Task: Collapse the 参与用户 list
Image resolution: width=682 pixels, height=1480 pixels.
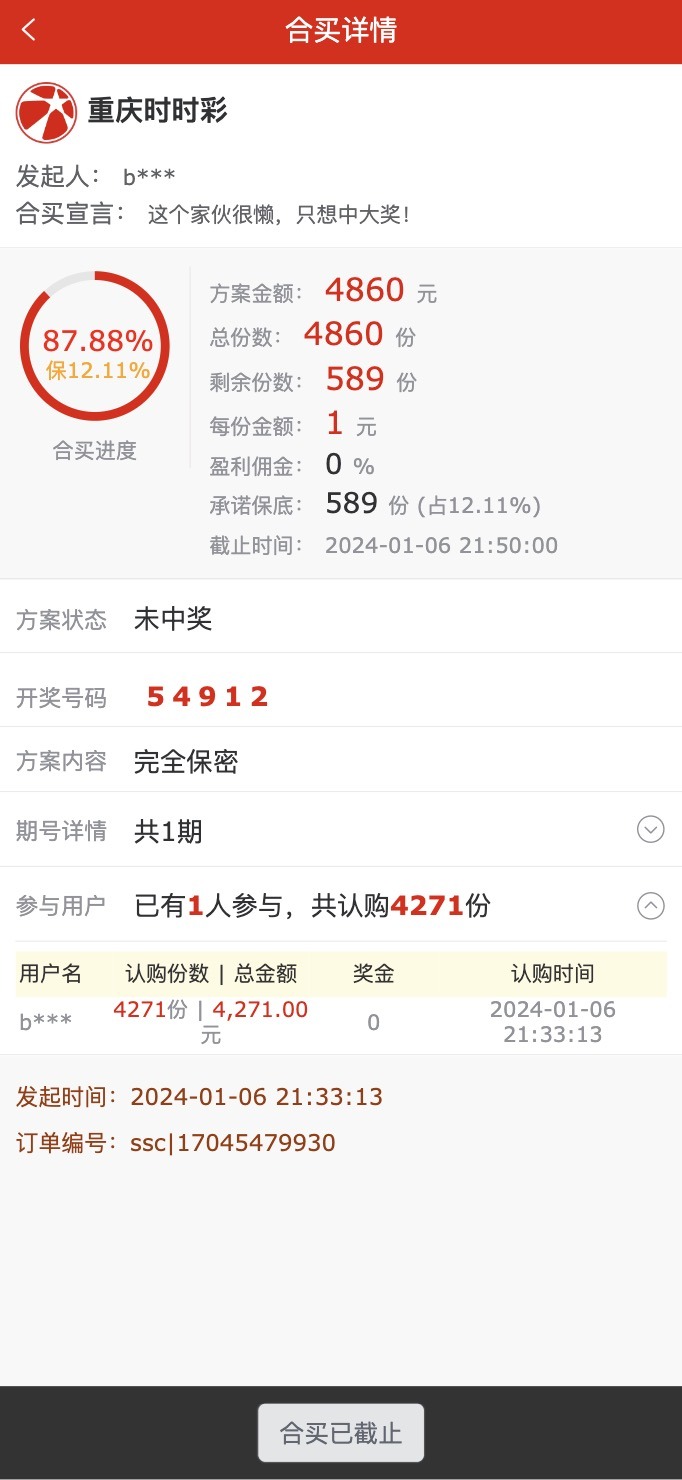Action: pos(650,906)
